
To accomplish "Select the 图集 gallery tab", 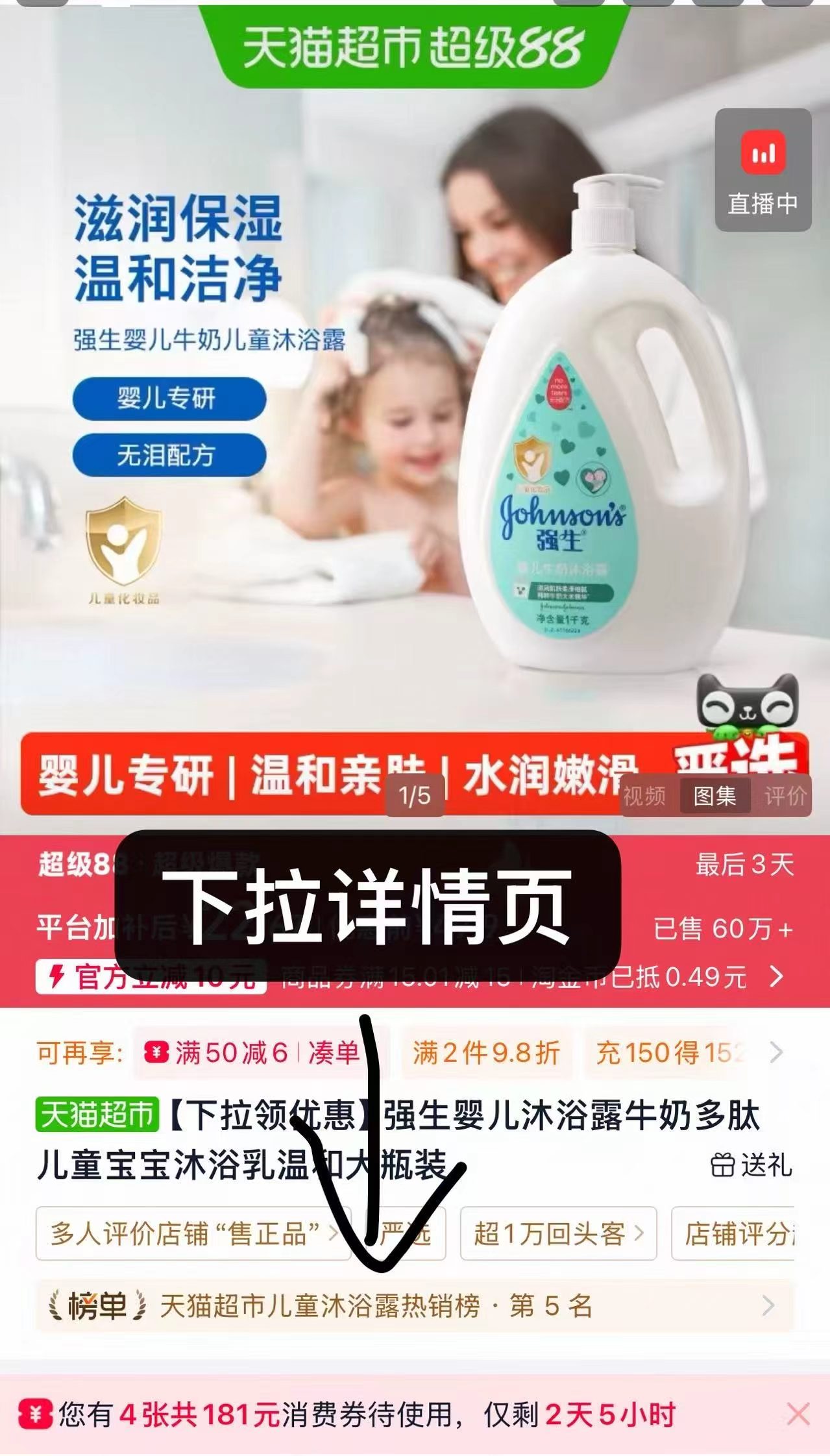I will pos(715,795).
